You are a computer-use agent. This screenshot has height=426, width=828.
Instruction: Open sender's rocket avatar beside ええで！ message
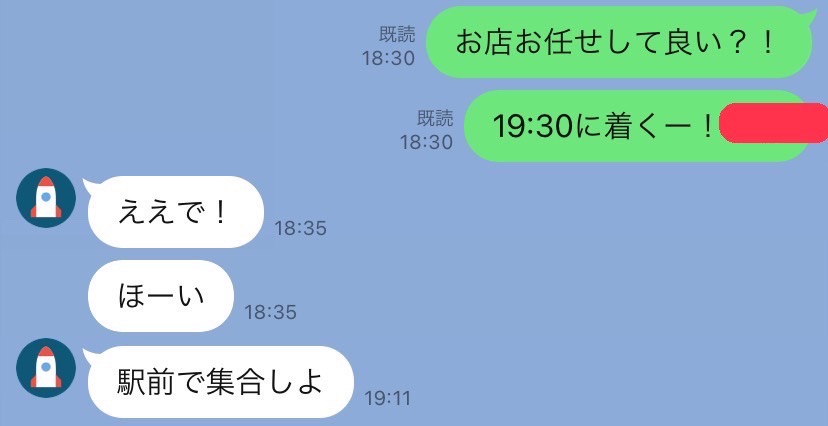[46, 198]
